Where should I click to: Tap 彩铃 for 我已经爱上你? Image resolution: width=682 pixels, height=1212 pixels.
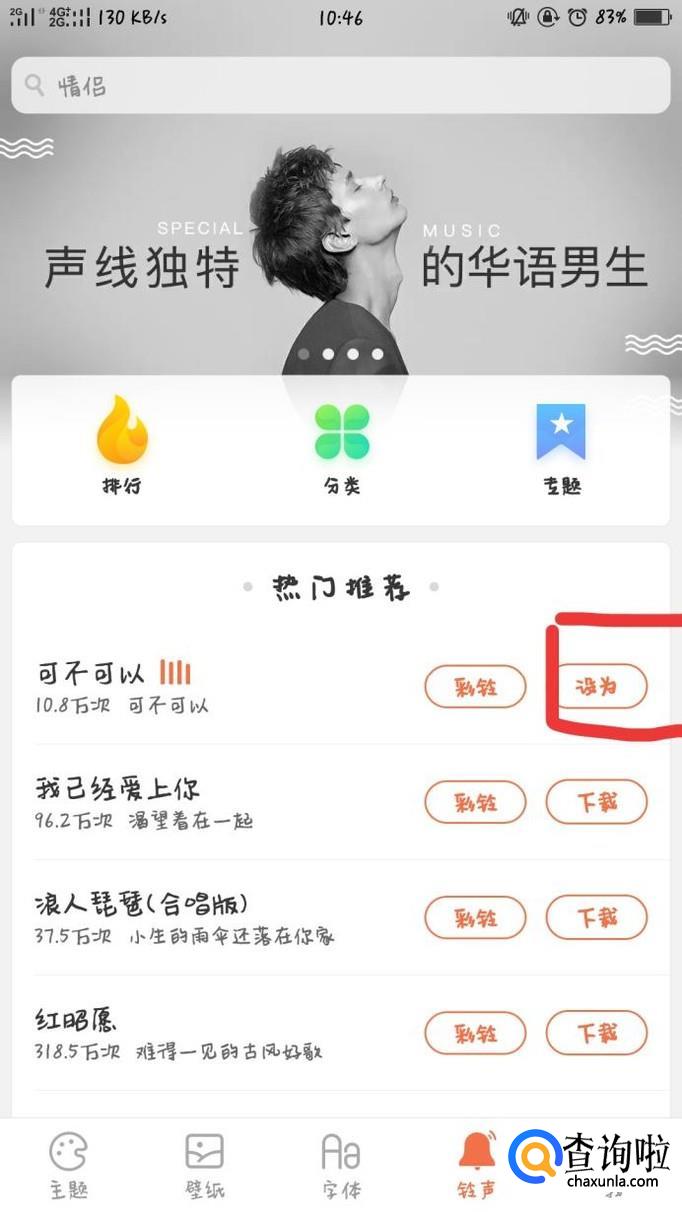475,802
